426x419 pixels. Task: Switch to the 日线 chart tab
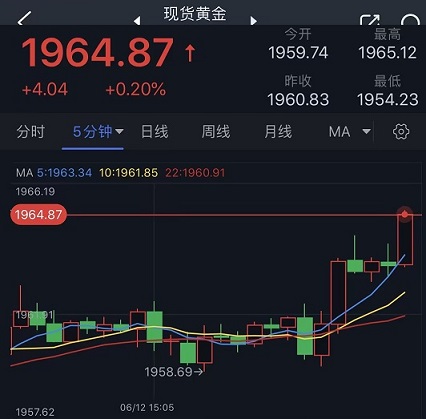pyautogui.click(x=155, y=132)
